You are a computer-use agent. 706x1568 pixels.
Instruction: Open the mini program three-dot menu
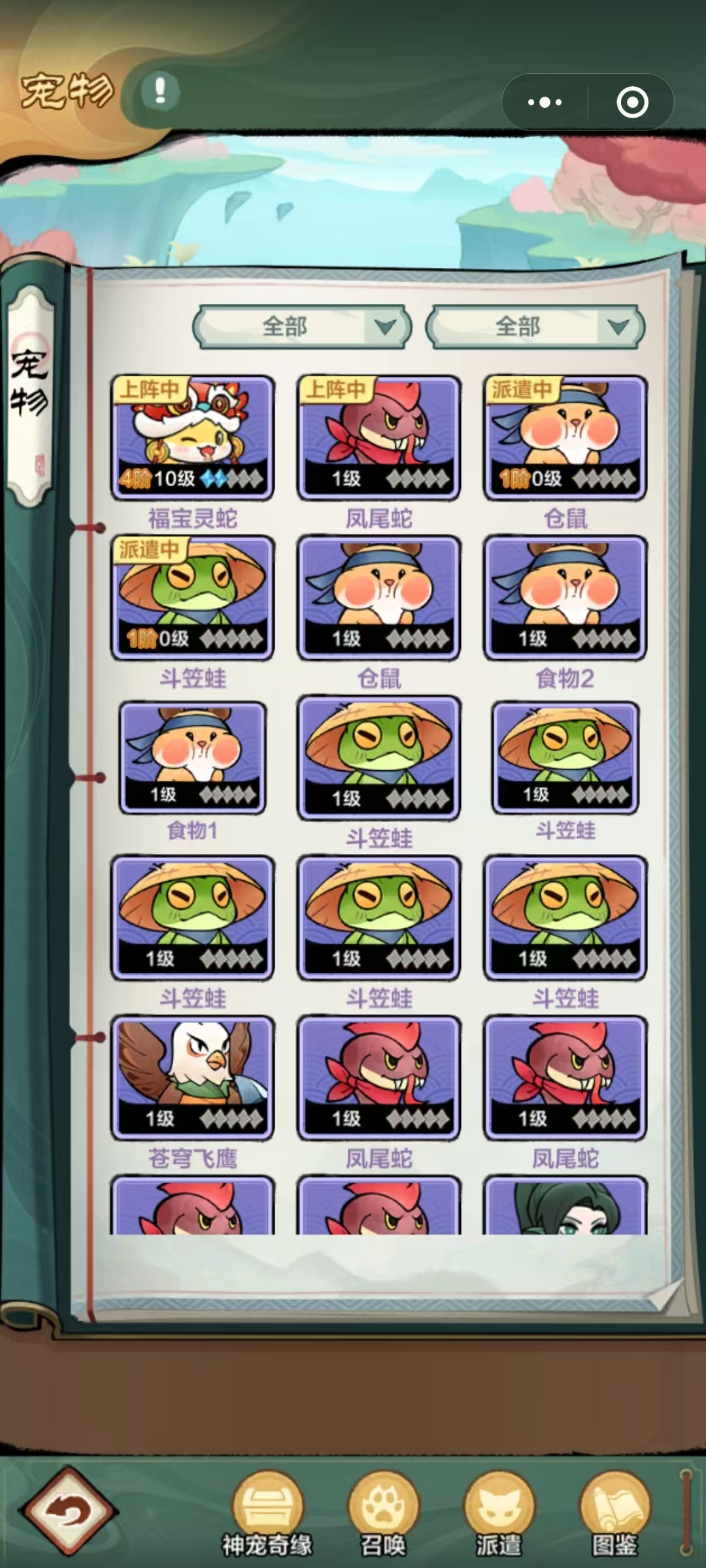(x=545, y=102)
